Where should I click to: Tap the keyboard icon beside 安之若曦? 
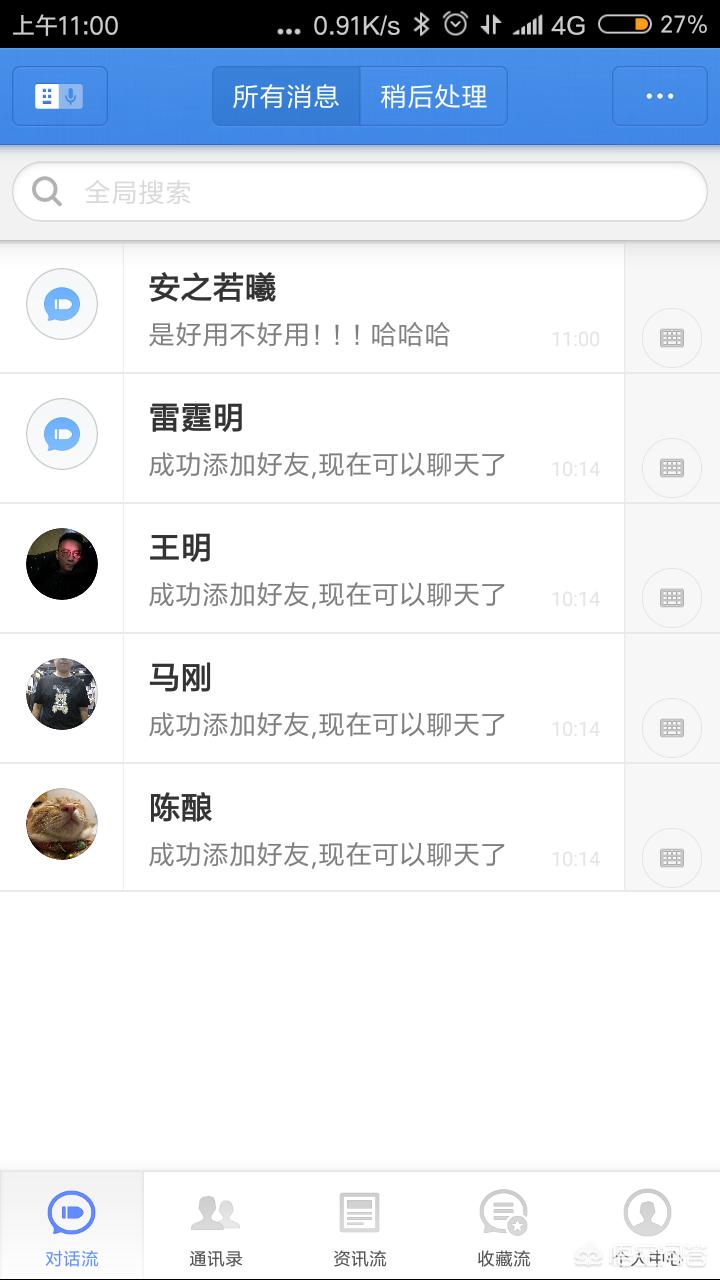(672, 338)
